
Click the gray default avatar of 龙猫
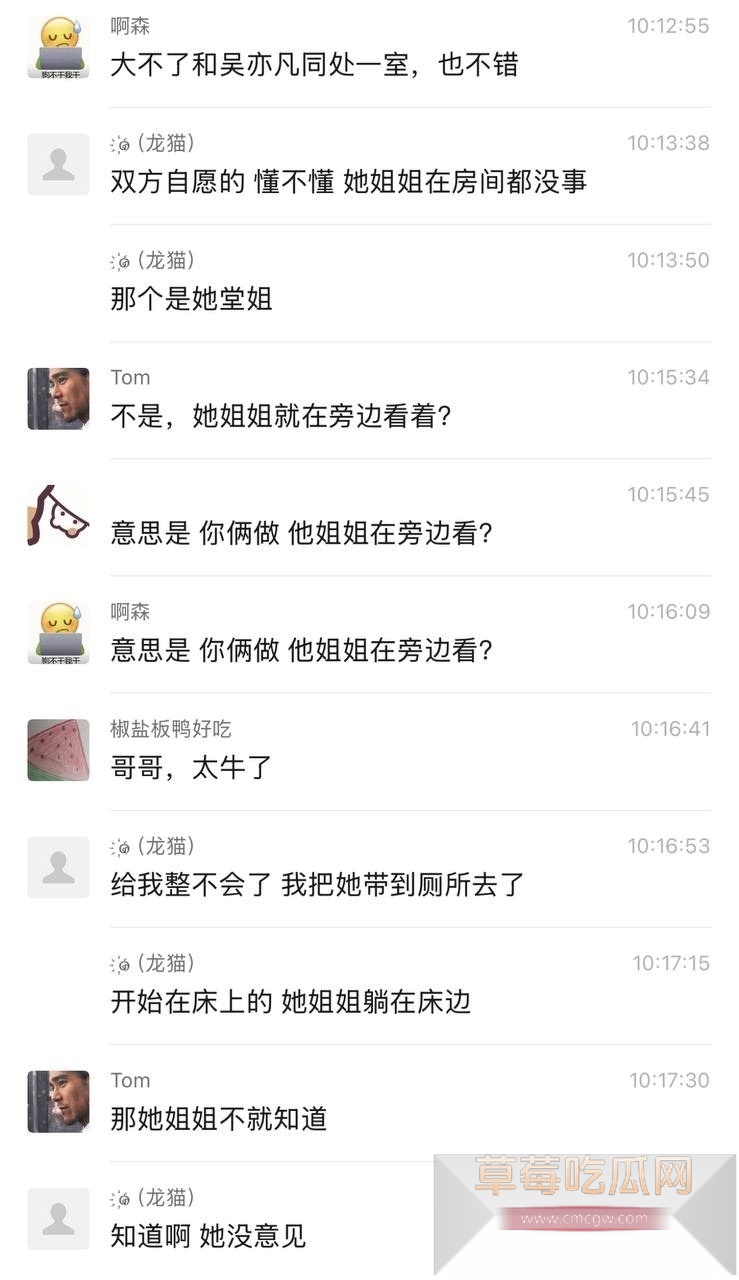[x=57, y=163]
